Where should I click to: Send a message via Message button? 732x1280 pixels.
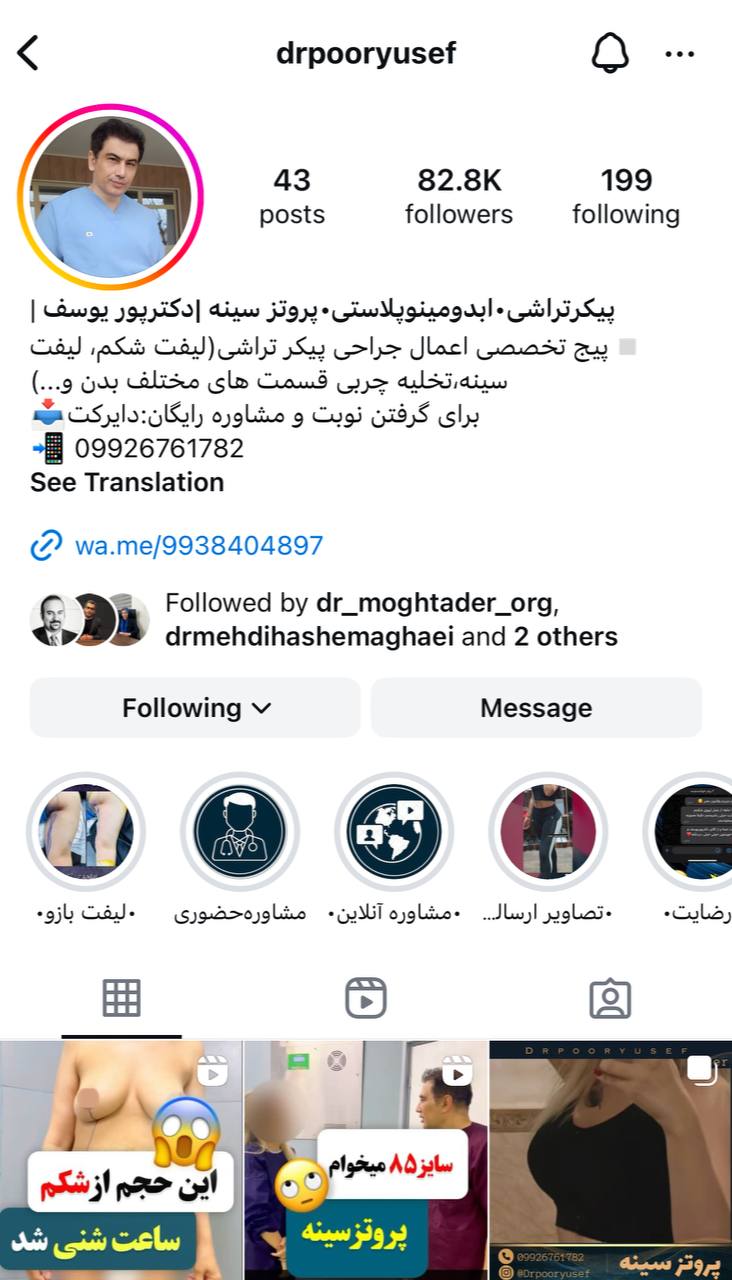click(x=536, y=708)
